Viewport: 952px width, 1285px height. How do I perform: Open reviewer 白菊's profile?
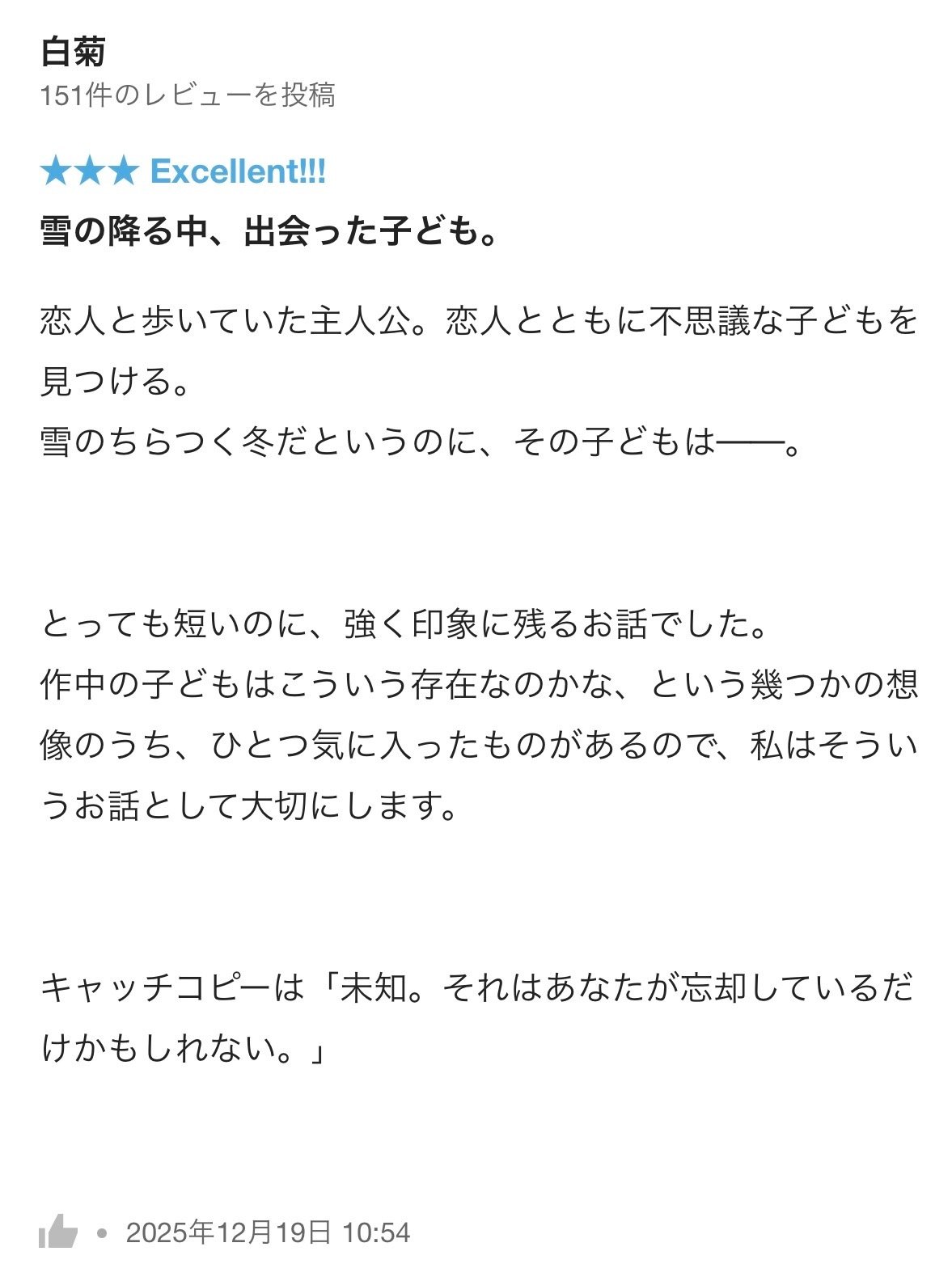point(73,53)
